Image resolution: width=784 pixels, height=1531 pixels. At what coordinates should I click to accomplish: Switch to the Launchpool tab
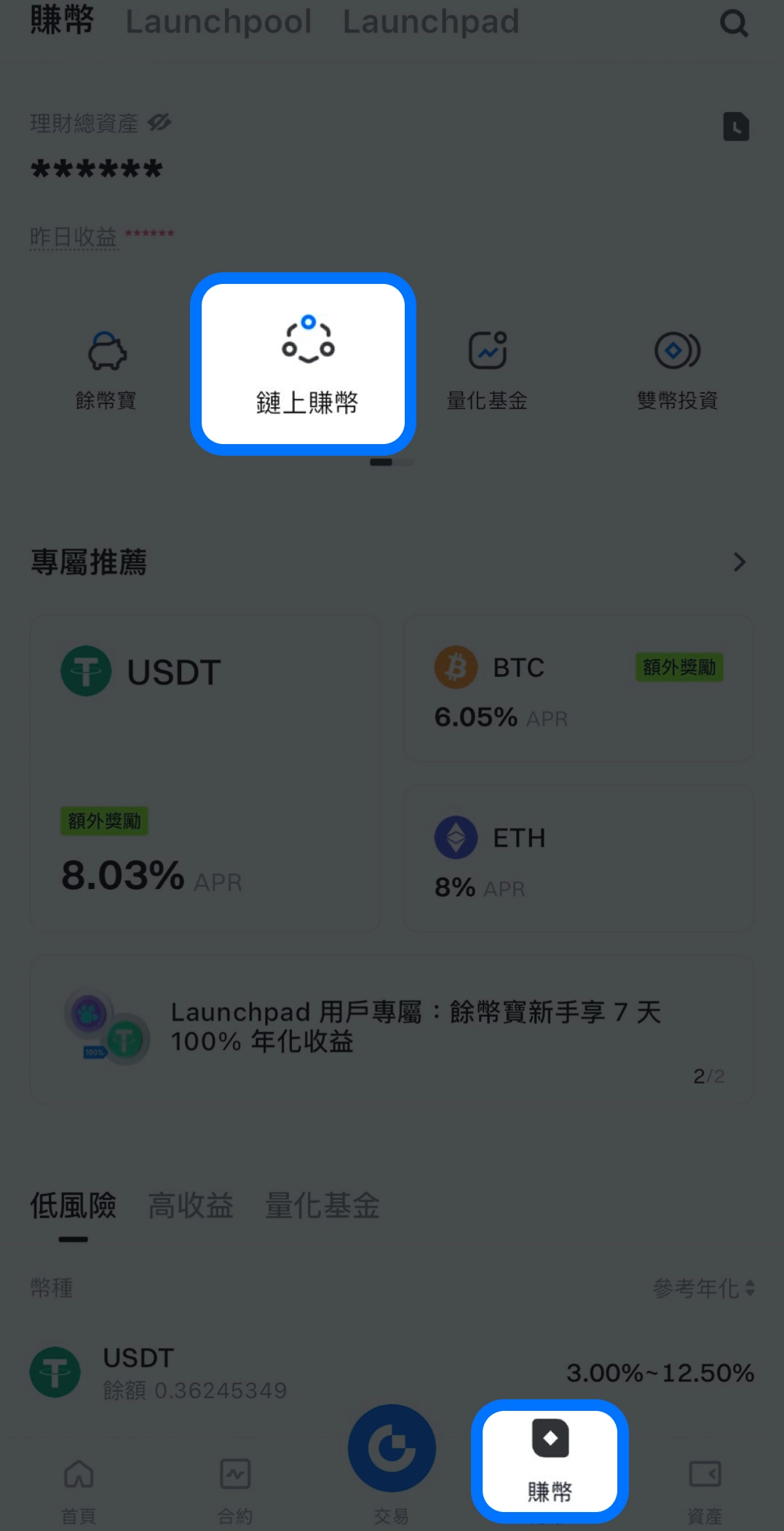click(218, 22)
